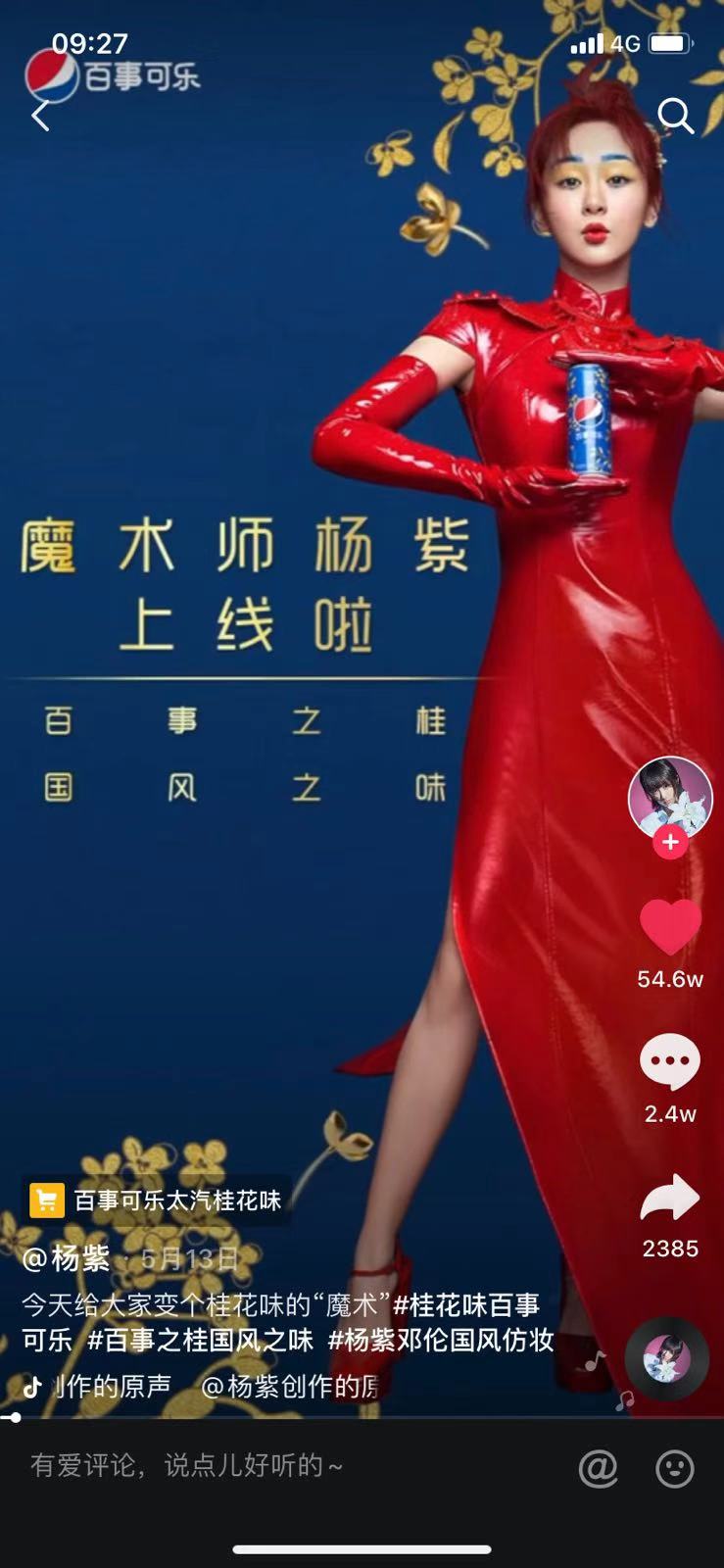Tap the video progress bar
The height and width of the screenshot is (1568, 724).
click(x=362, y=1417)
